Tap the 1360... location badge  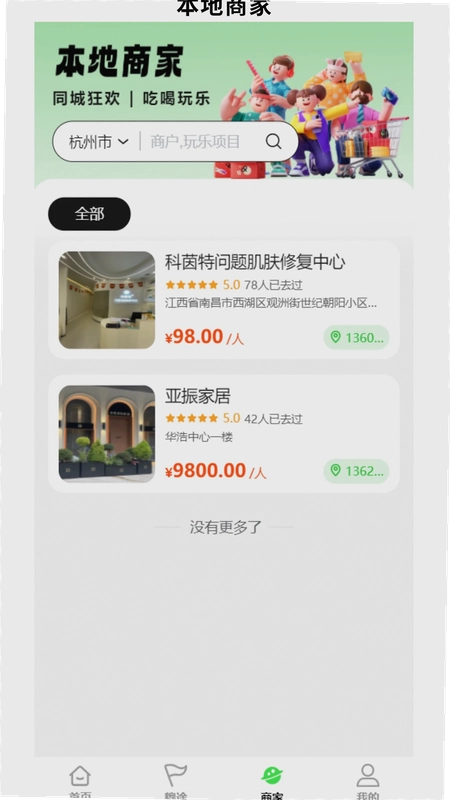tap(356, 337)
